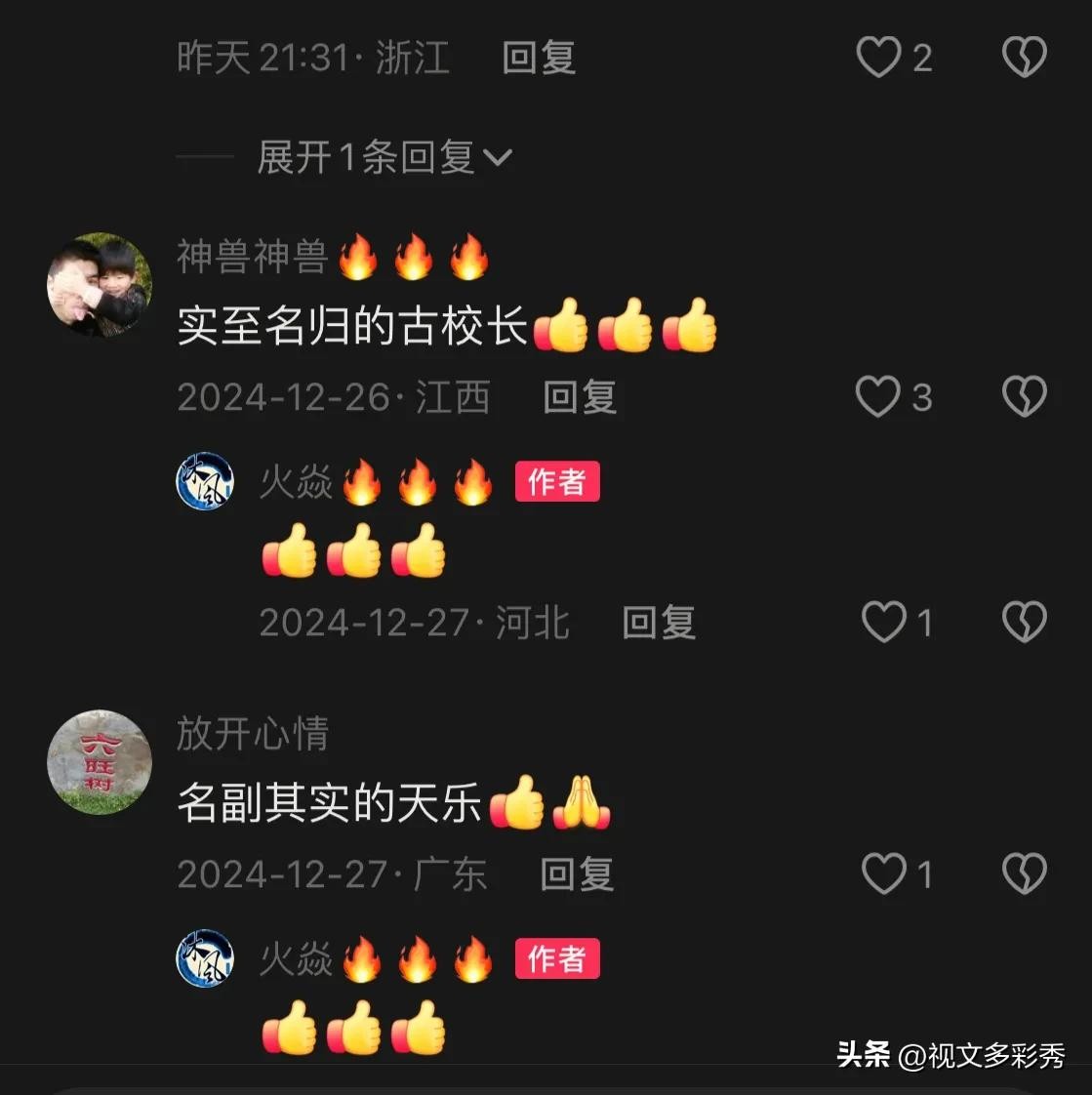
Task: Like 火焱's reply dated 2024-12-27 河北
Action: 884,623
